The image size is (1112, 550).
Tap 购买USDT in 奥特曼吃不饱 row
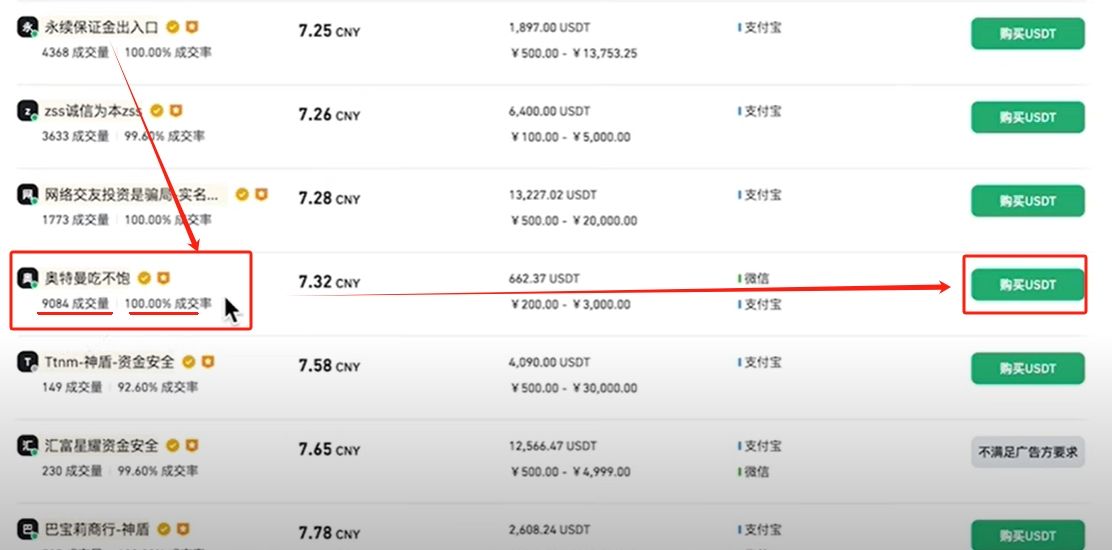coord(1027,285)
